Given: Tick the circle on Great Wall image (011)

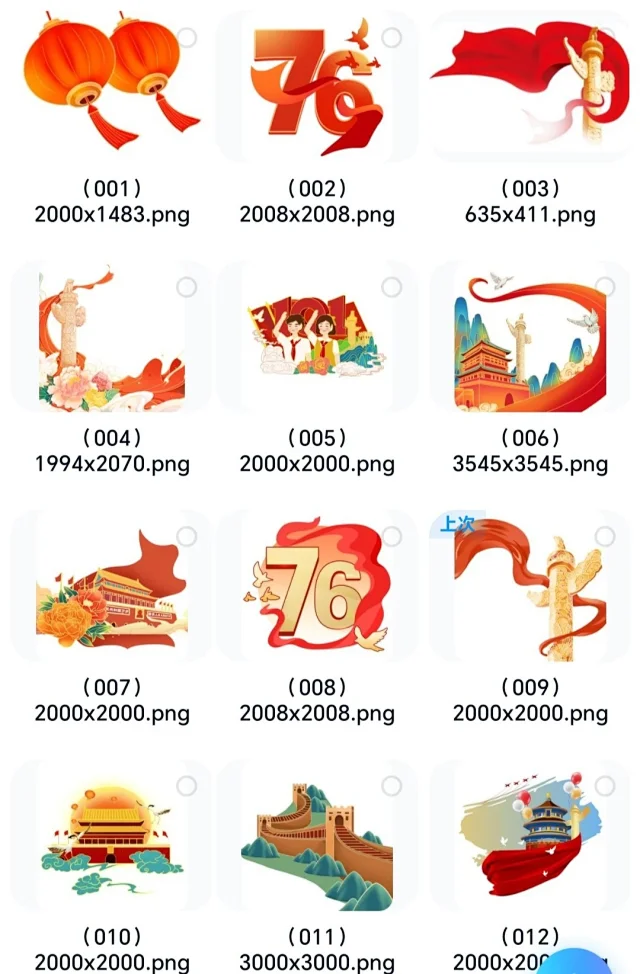Looking at the screenshot, I should (x=392, y=786).
